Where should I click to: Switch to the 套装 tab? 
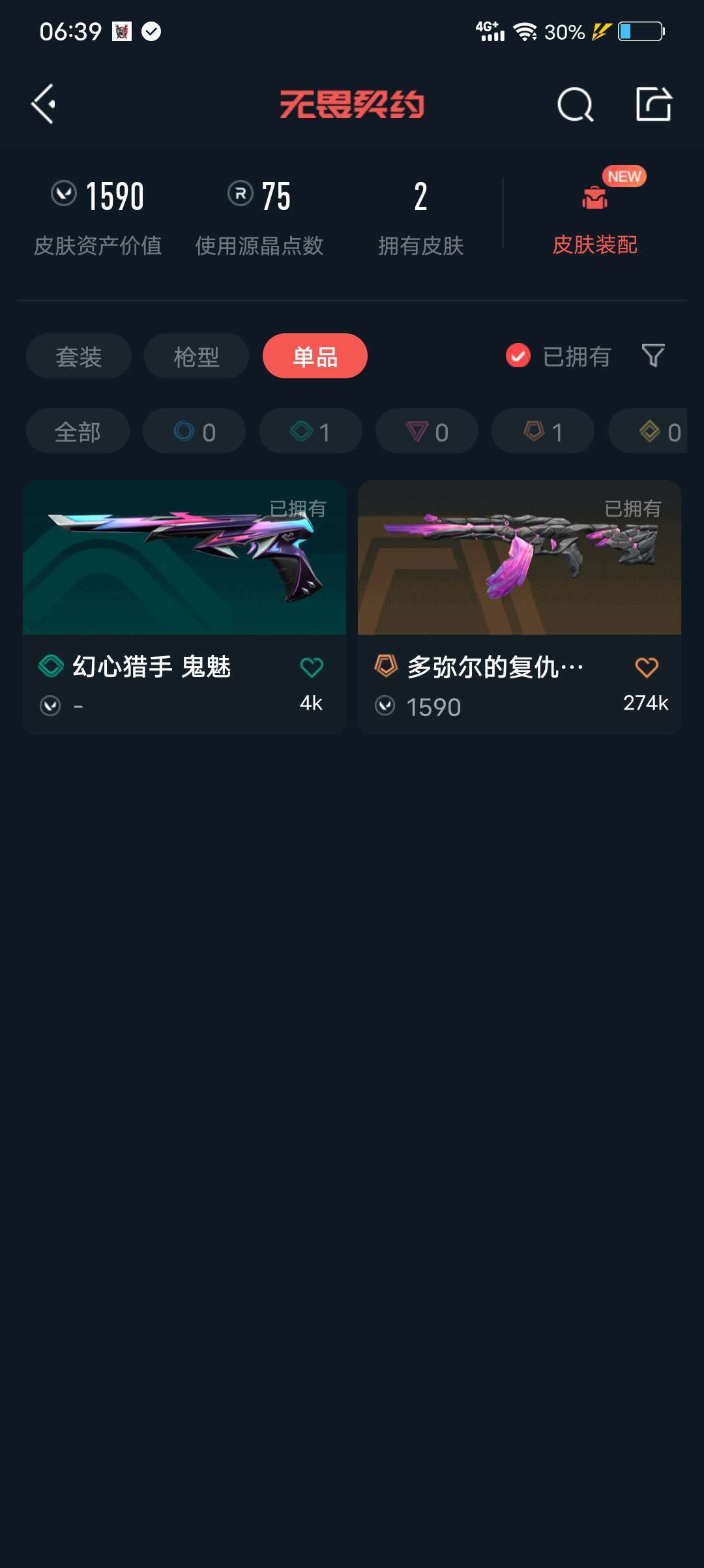[x=79, y=356]
